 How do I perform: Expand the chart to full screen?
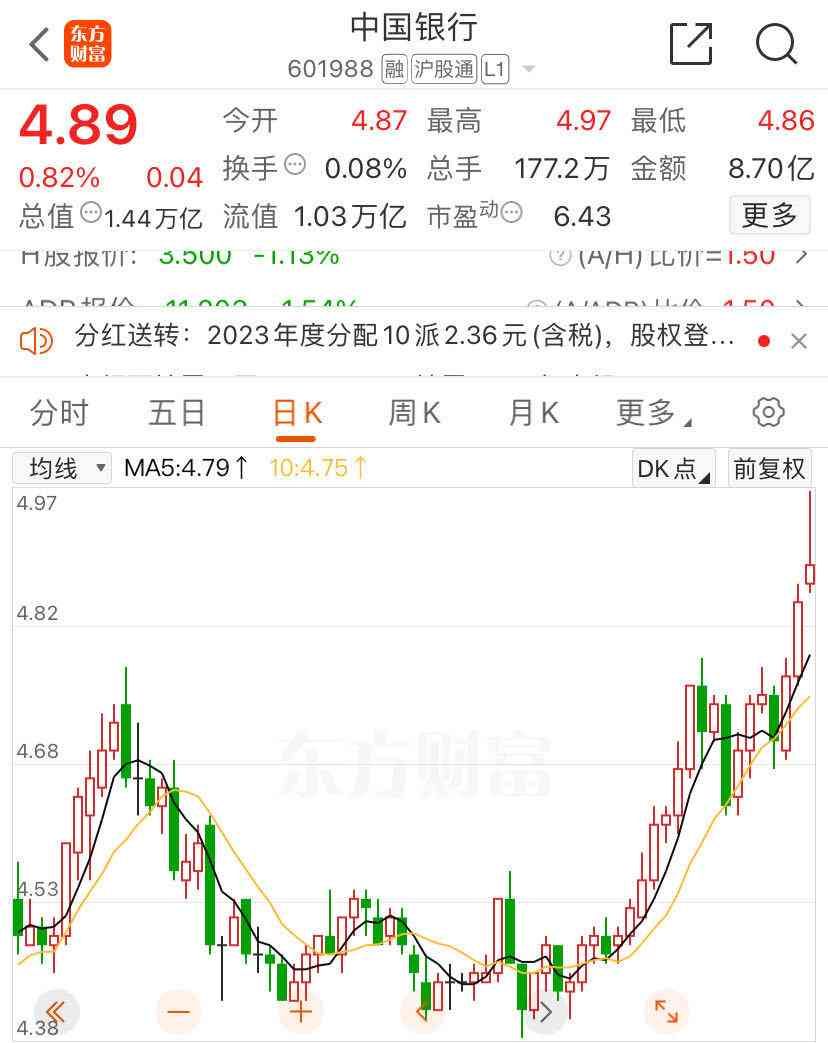coord(665,1012)
